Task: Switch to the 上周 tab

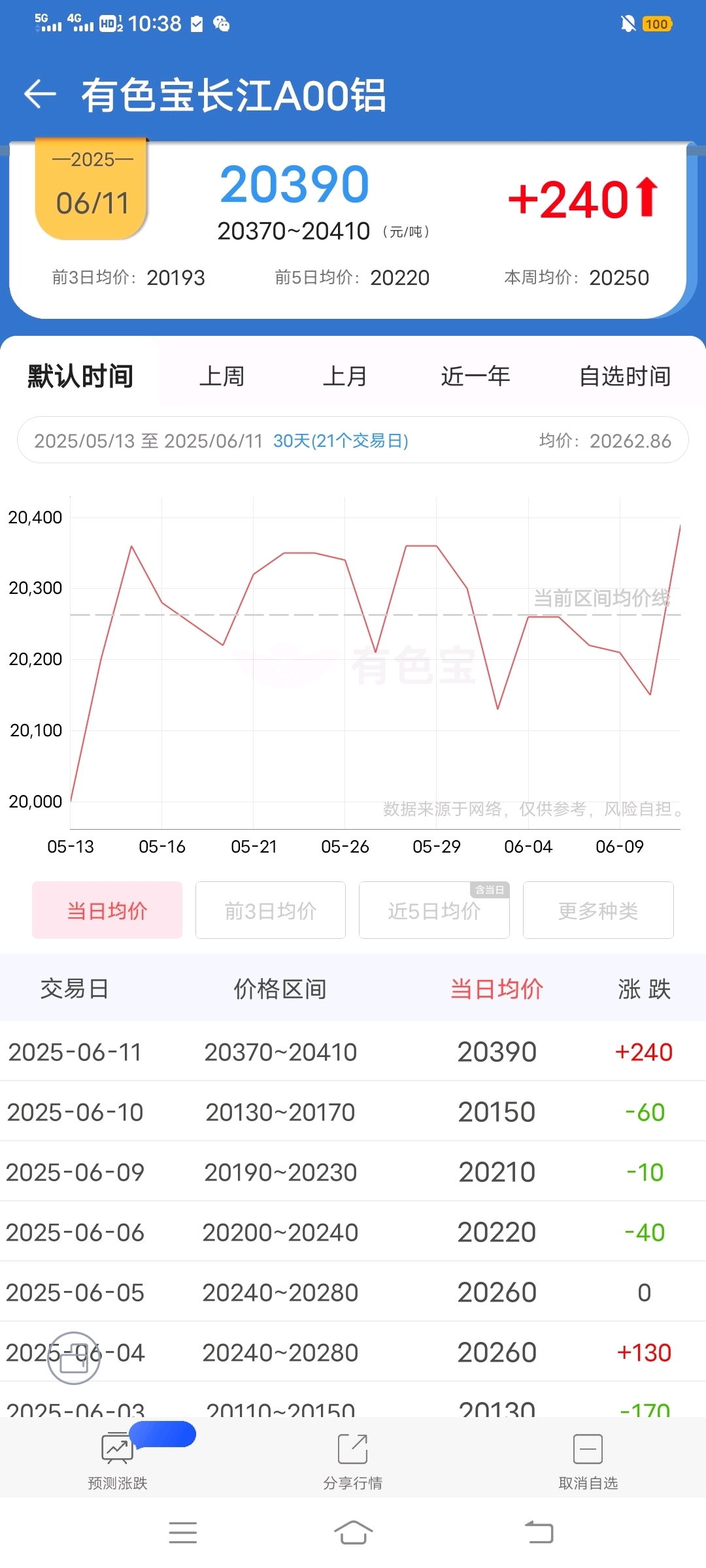Action: [x=222, y=376]
